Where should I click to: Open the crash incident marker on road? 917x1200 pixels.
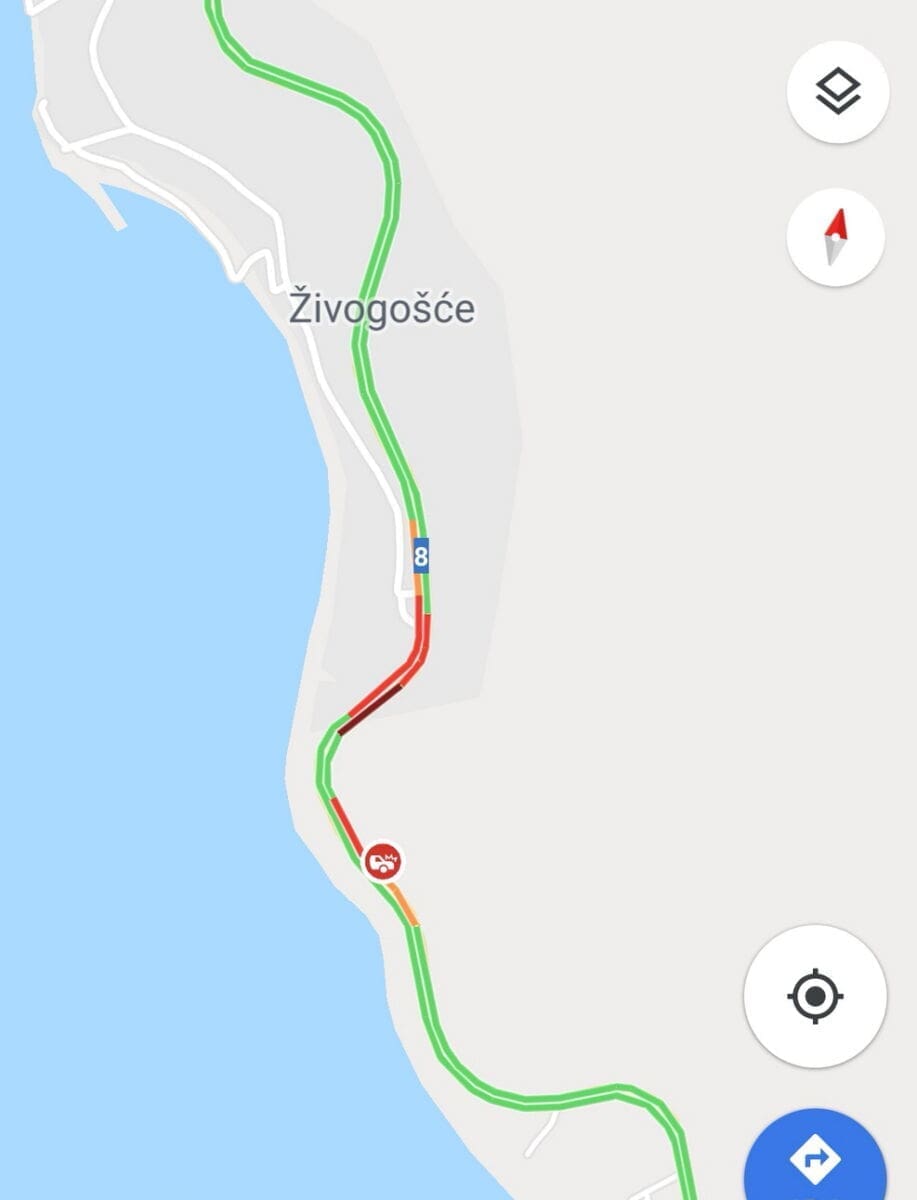(382, 861)
